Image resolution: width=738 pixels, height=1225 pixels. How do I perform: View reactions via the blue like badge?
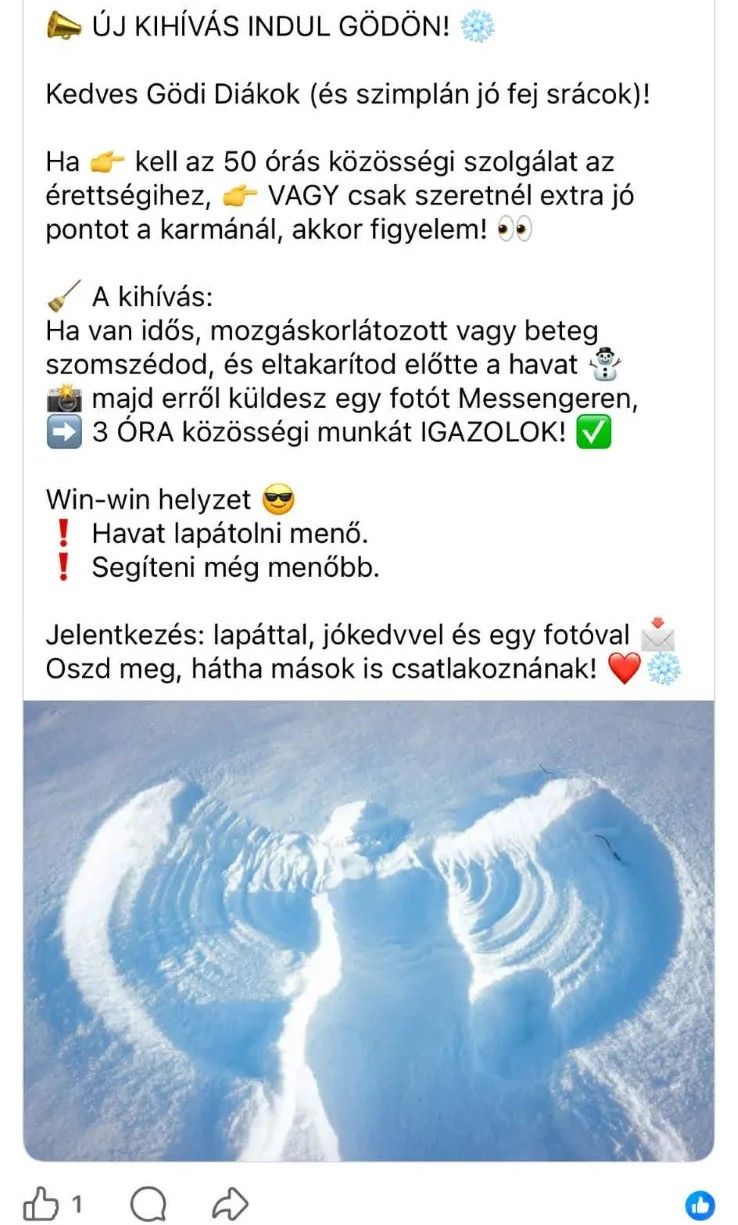(700, 1204)
